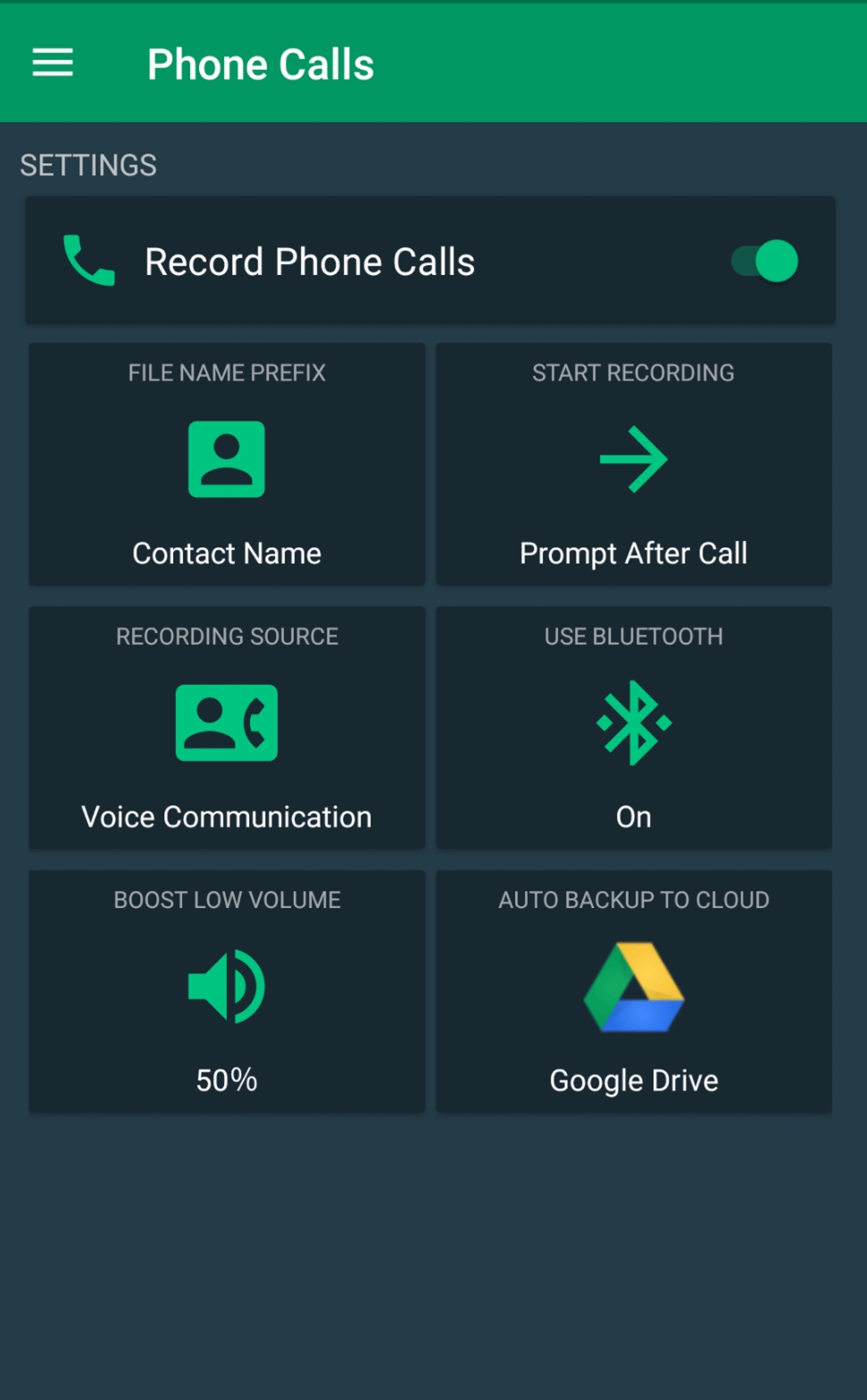867x1400 pixels.
Task: Disable the Record Phone Calls toggle
Action: coord(763,261)
